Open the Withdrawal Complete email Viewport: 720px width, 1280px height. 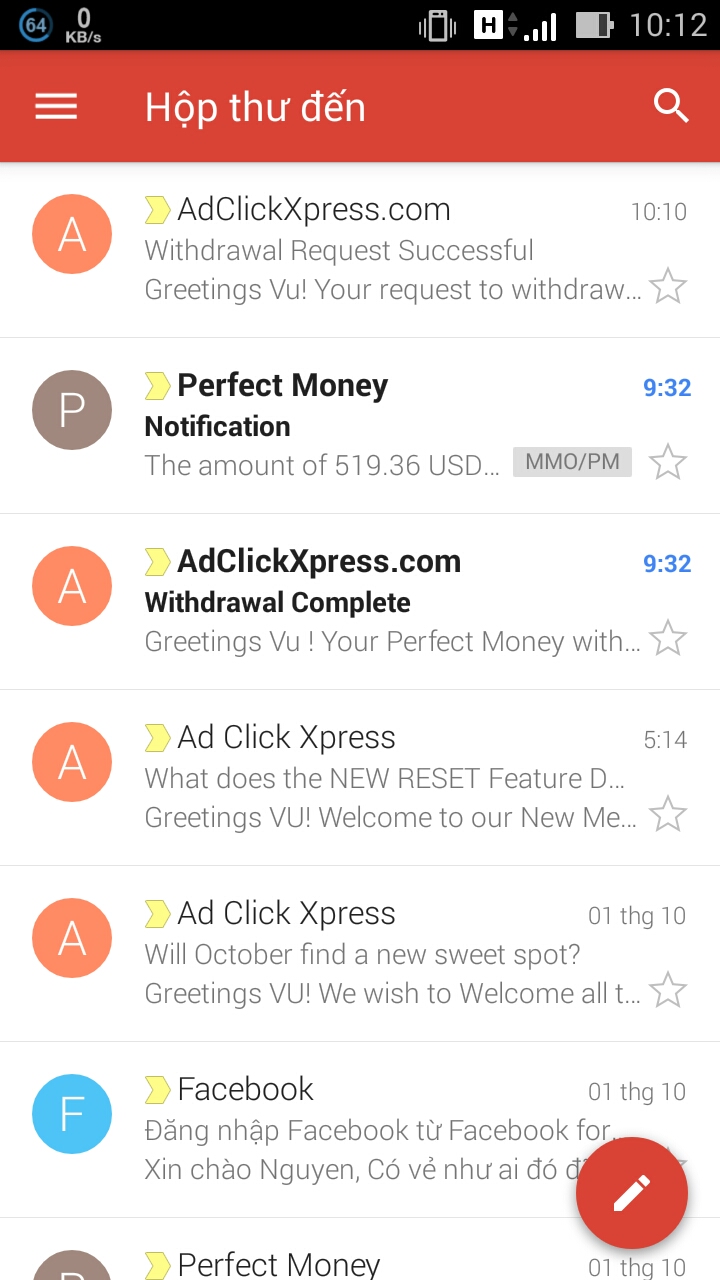click(x=390, y=602)
